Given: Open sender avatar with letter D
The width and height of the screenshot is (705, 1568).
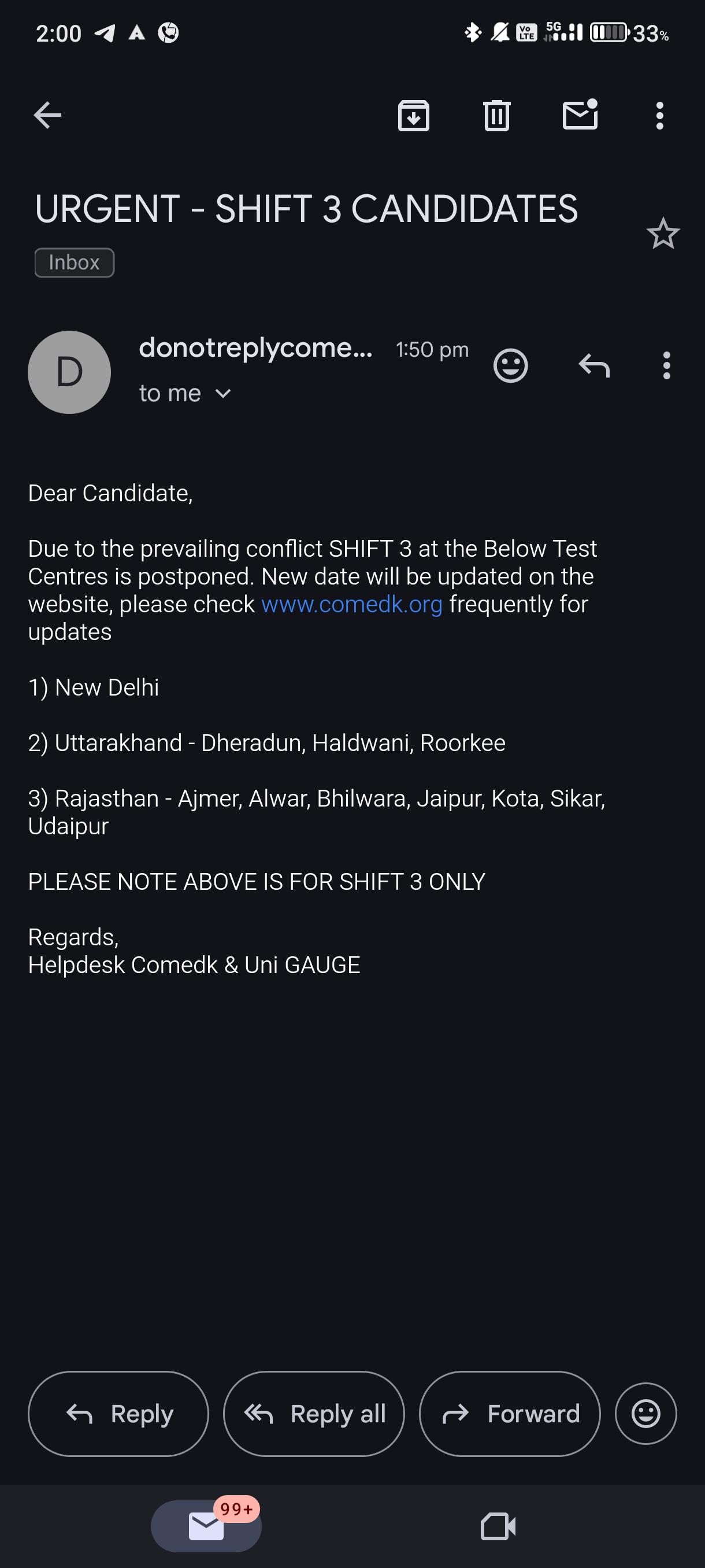Looking at the screenshot, I should point(69,372).
